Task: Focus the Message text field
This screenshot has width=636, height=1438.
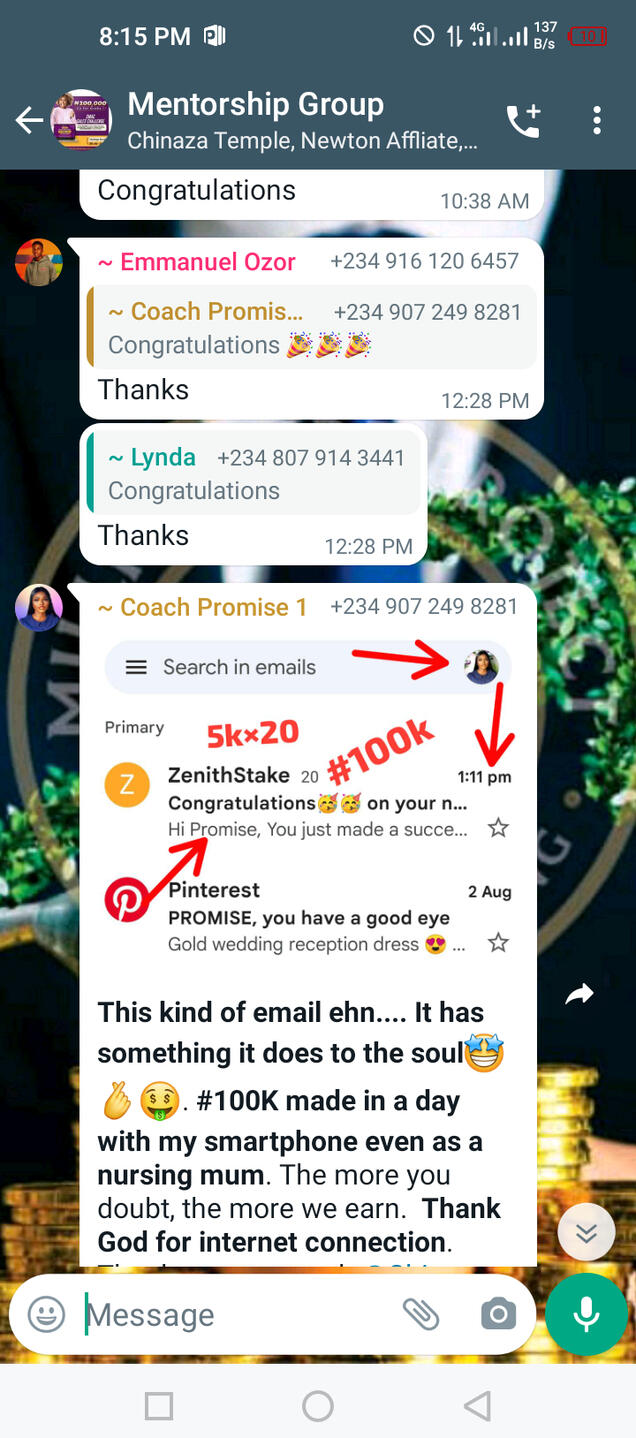Action: [235, 1314]
